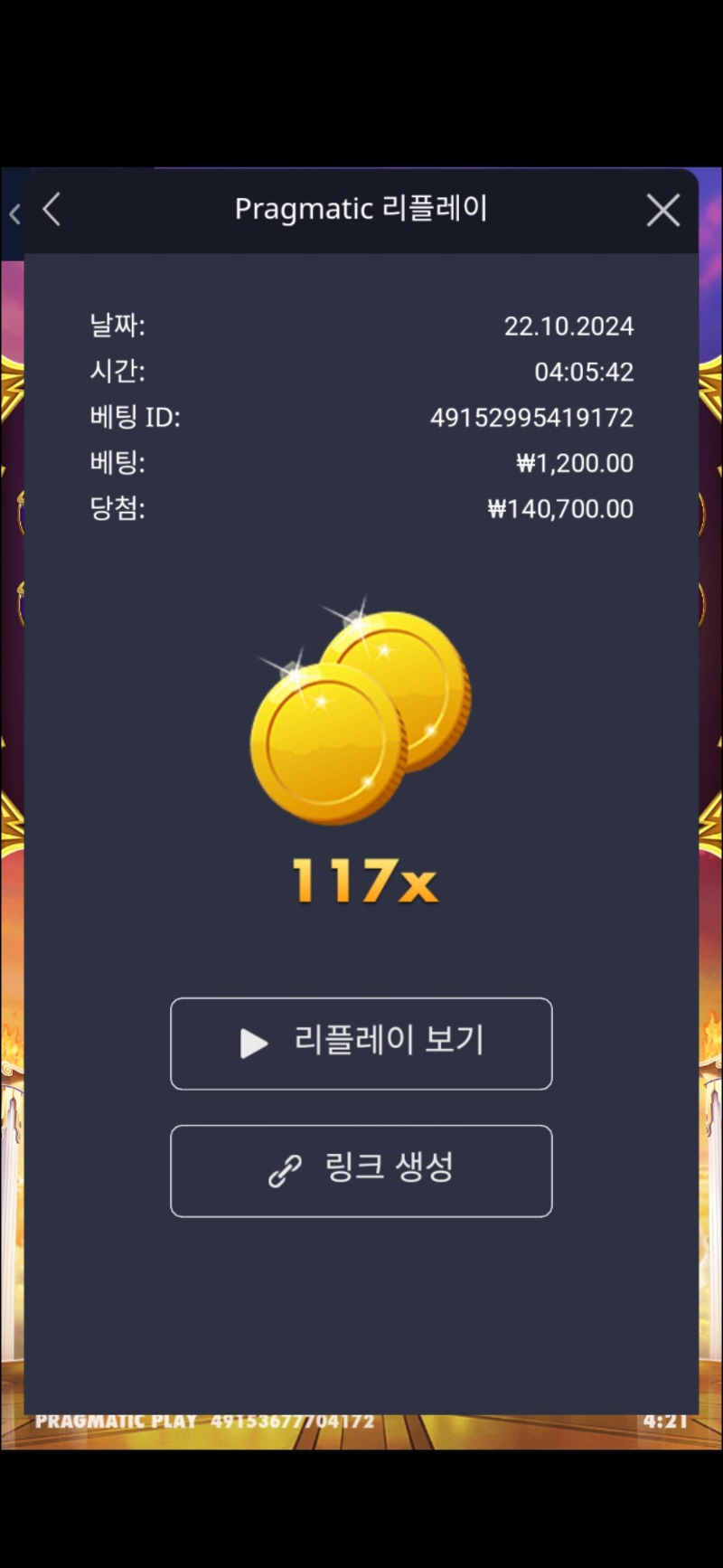Generate a share link with 링크 생성
This screenshot has width=723, height=1568.
click(x=361, y=1170)
